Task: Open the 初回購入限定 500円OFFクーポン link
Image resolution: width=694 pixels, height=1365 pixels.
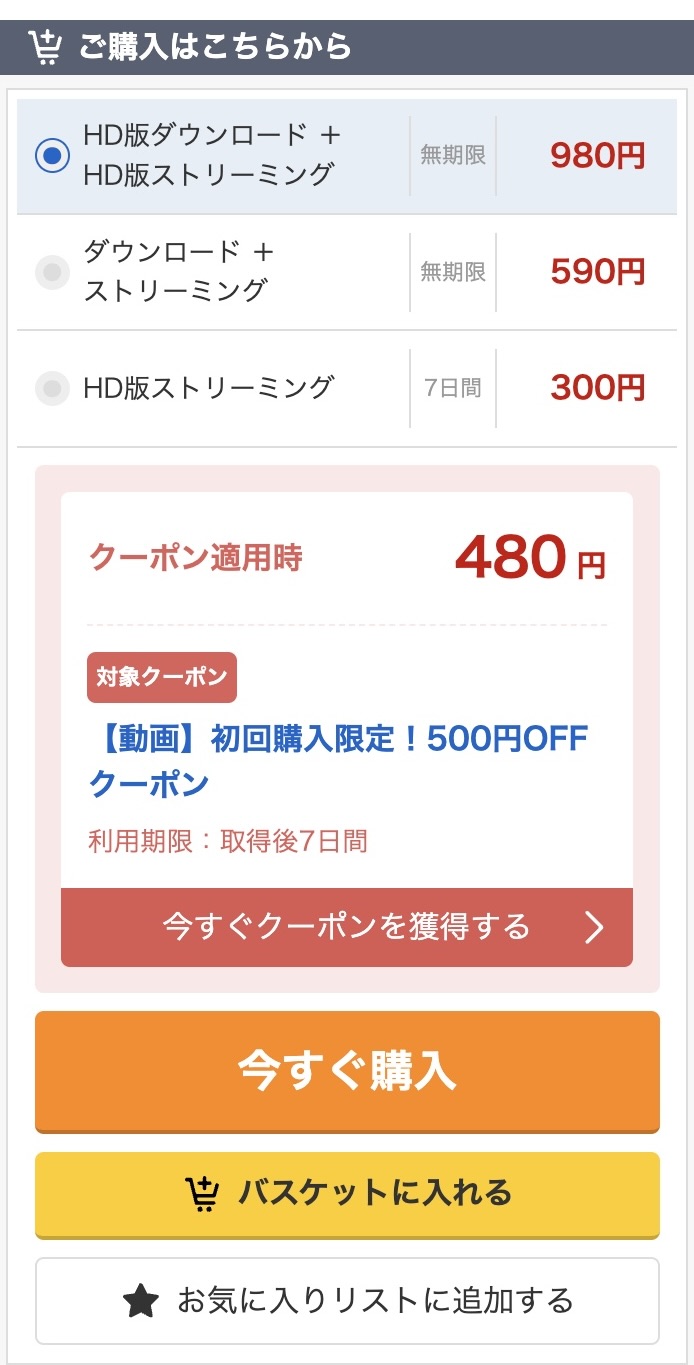Action: (338, 760)
